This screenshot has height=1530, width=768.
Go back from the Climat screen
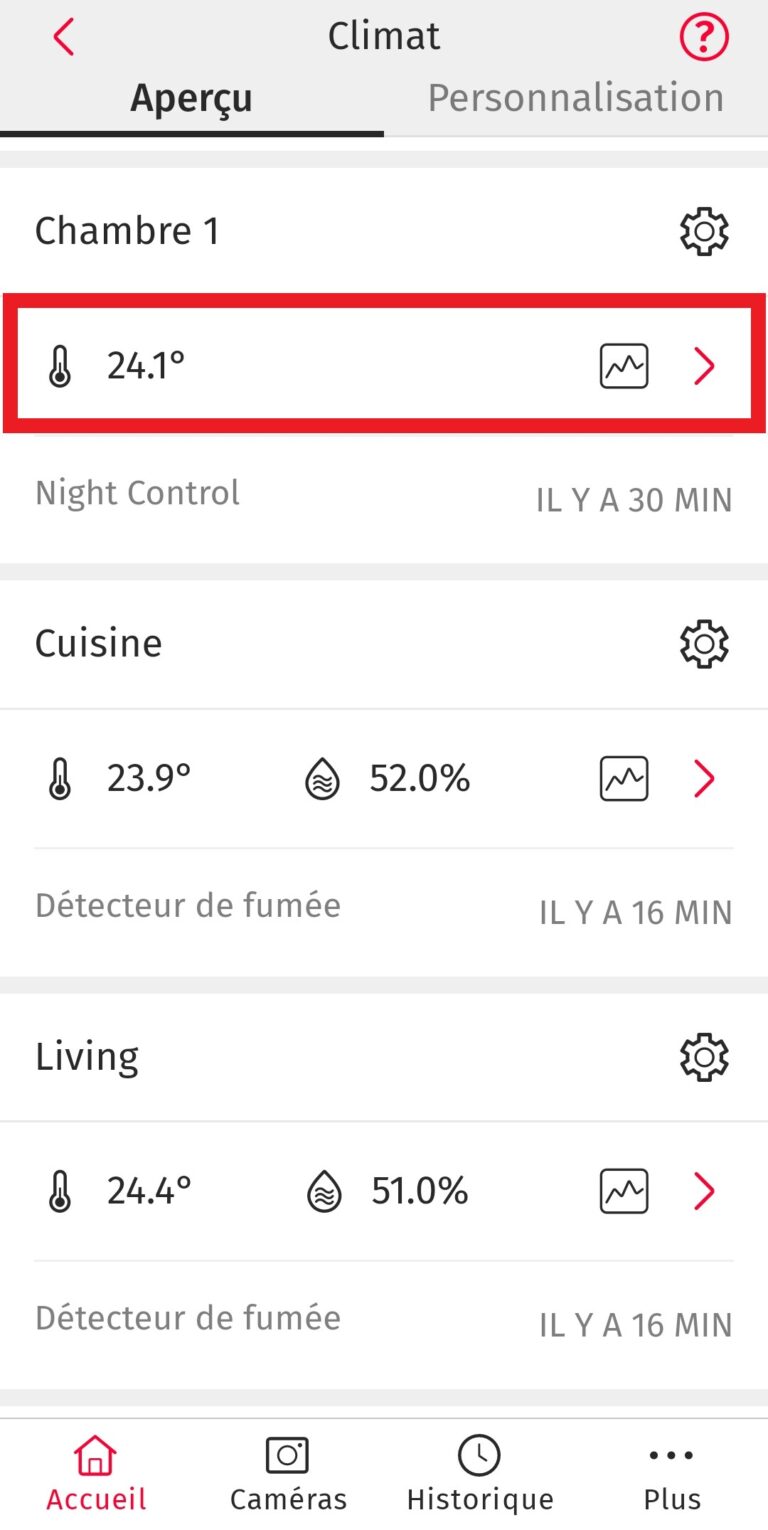click(64, 38)
